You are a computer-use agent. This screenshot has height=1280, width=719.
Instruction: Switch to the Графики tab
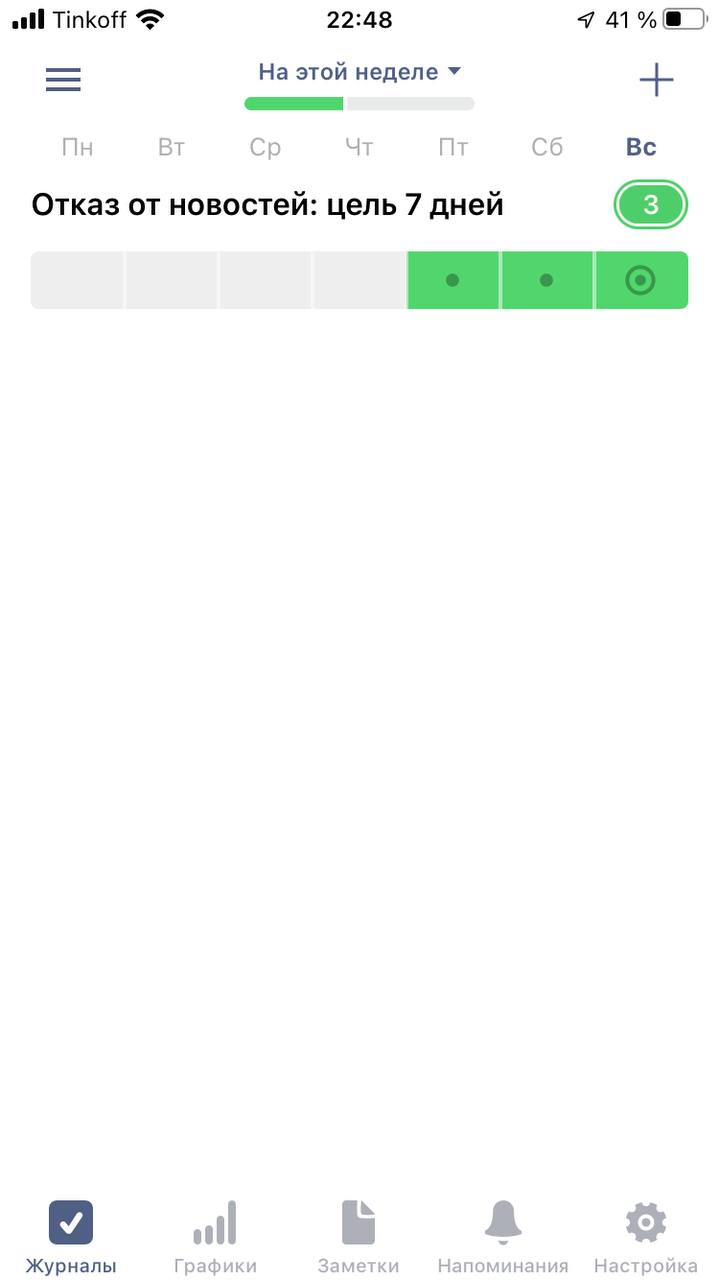(x=215, y=1237)
